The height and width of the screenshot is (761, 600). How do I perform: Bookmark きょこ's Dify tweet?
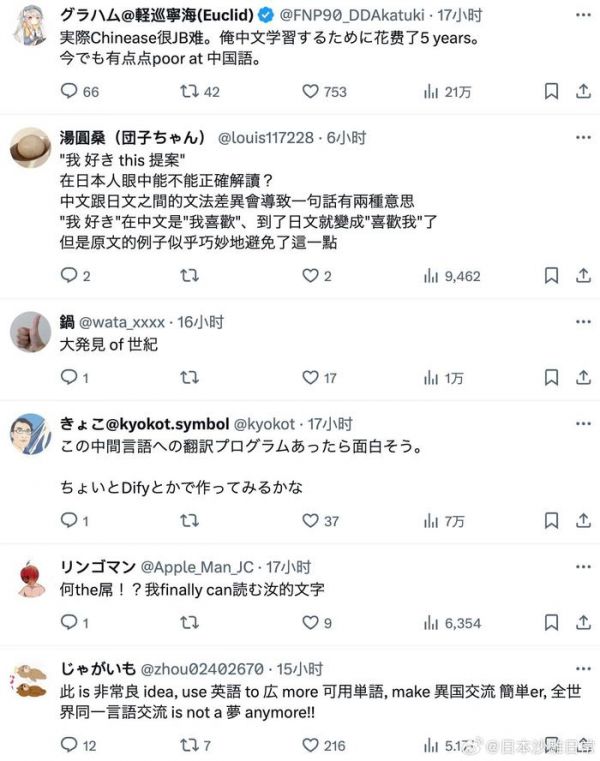551,521
